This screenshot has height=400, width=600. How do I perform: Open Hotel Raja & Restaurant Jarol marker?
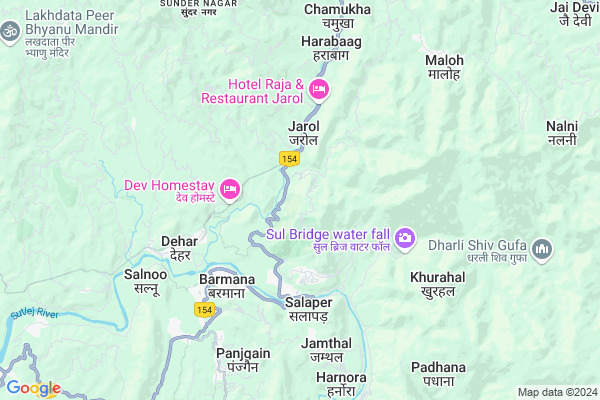[x=320, y=90]
